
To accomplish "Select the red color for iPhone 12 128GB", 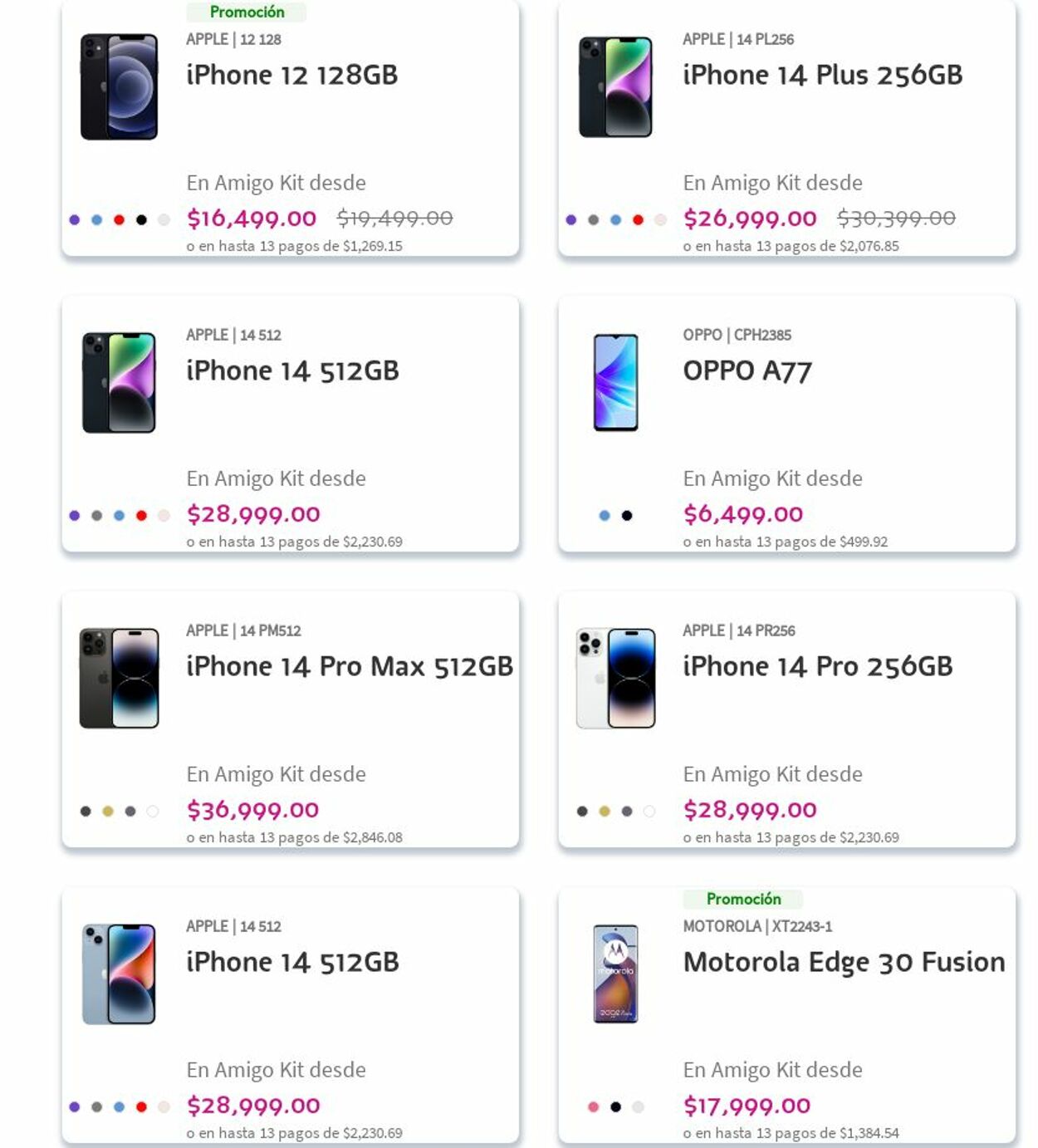I will (119, 220).
